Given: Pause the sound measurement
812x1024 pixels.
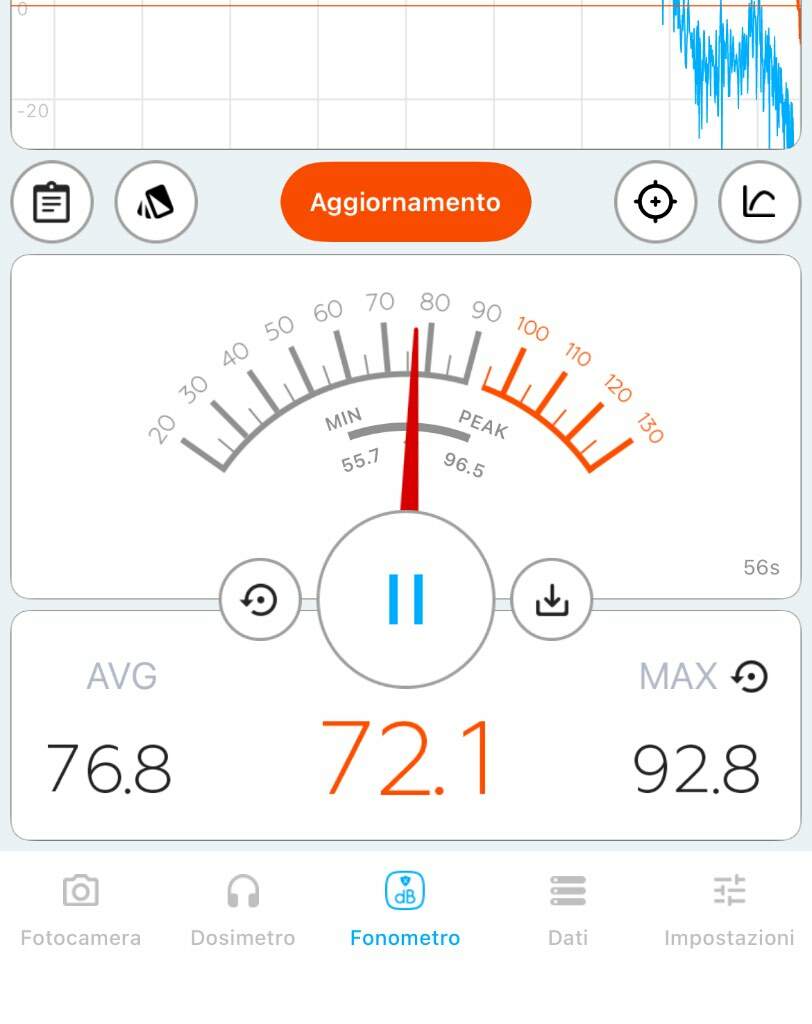Looking at the screenshot, I should click(405, 599).
